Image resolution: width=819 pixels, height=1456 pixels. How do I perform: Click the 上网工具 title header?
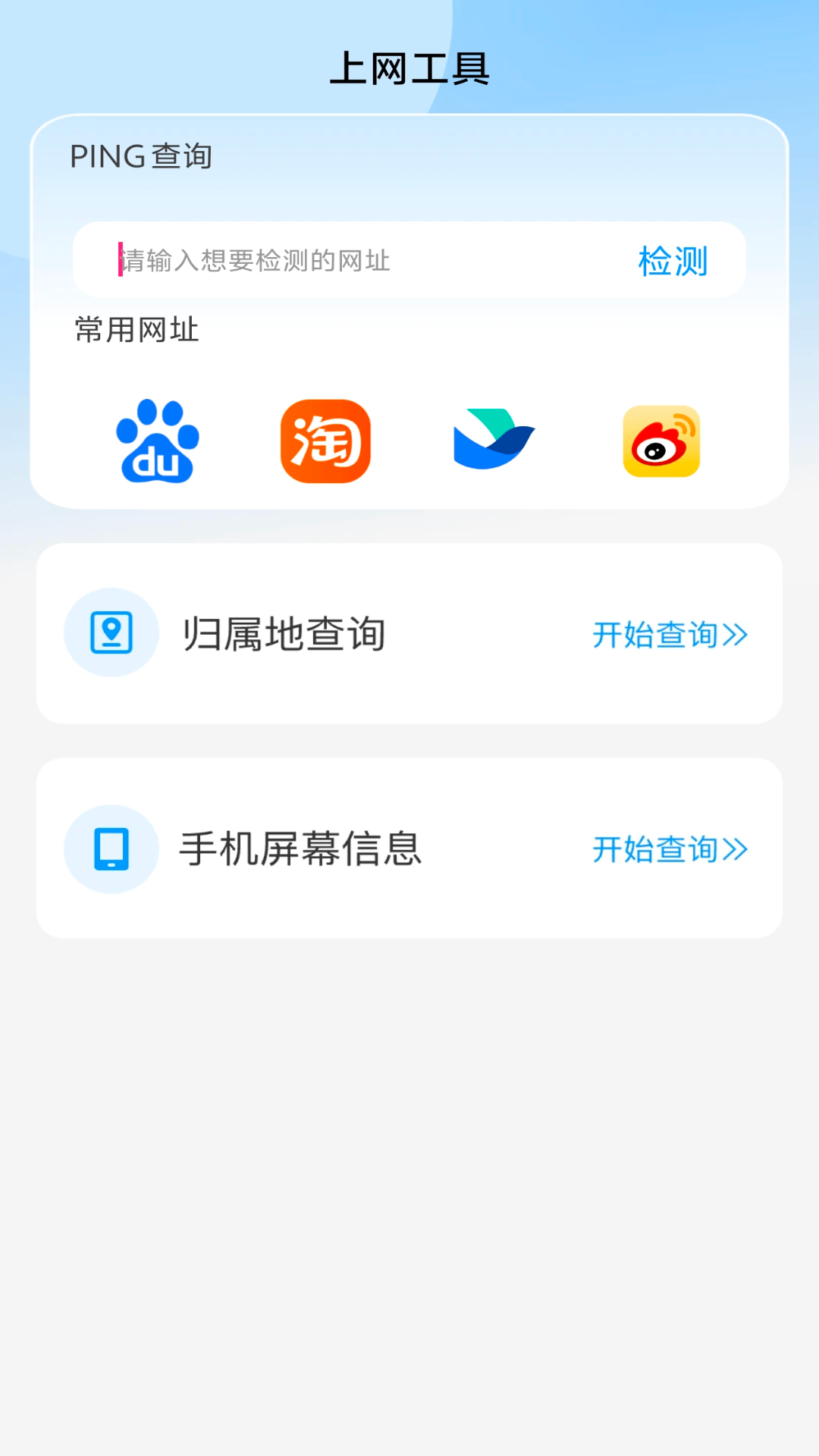pos(409,69)
